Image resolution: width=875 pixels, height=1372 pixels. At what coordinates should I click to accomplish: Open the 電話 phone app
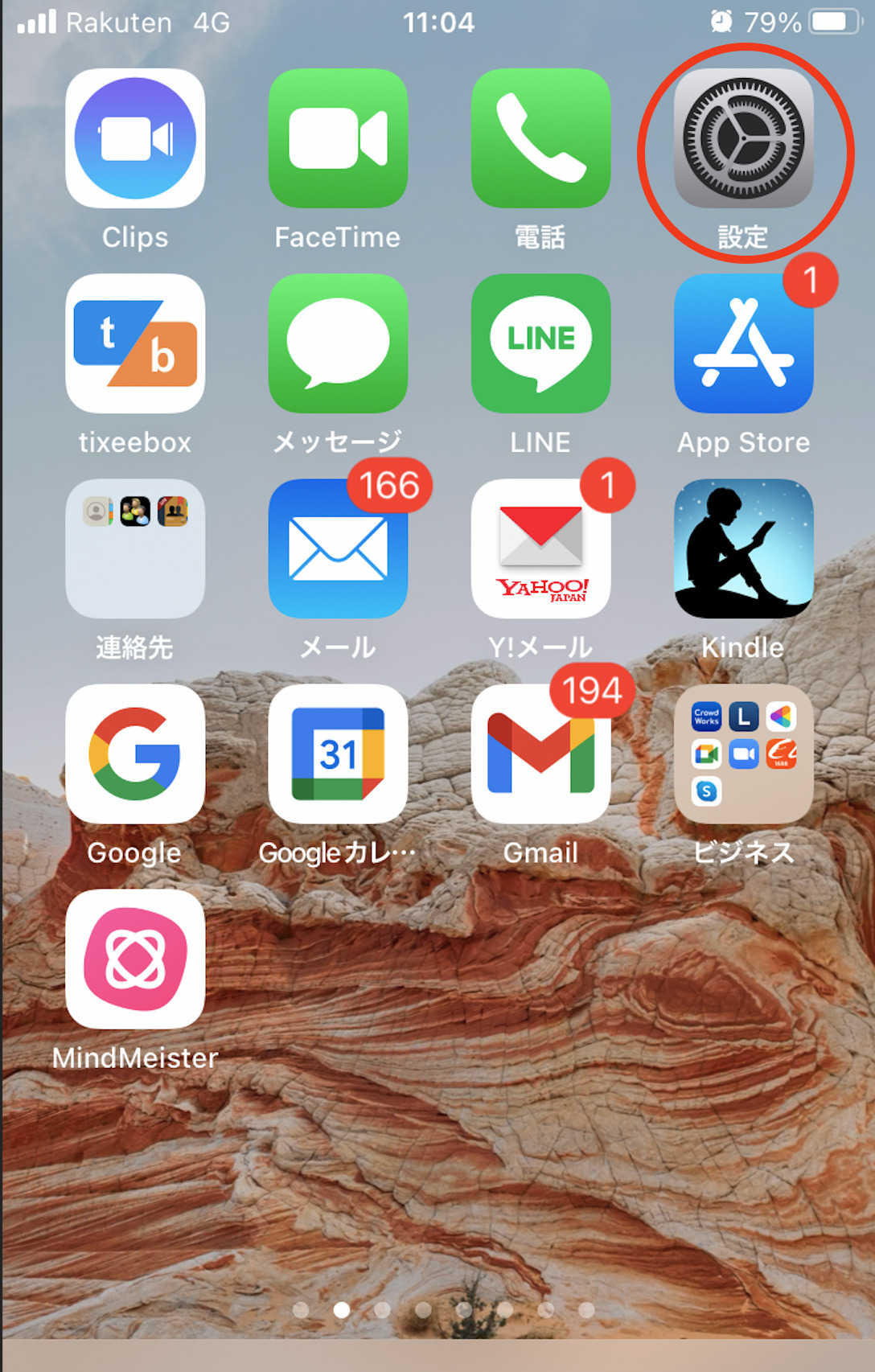point(540,138)
